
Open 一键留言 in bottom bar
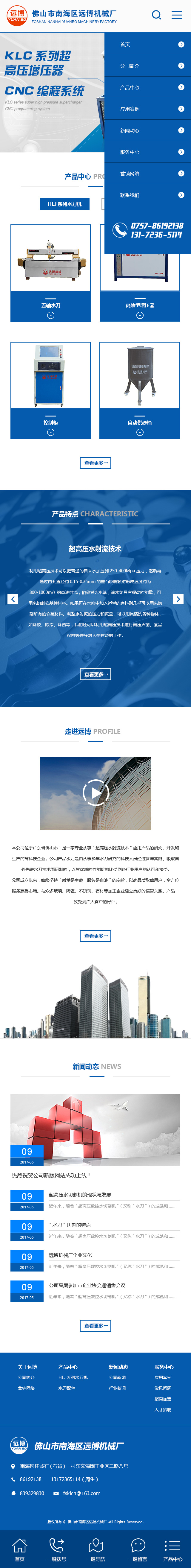tap(138, 1549)
